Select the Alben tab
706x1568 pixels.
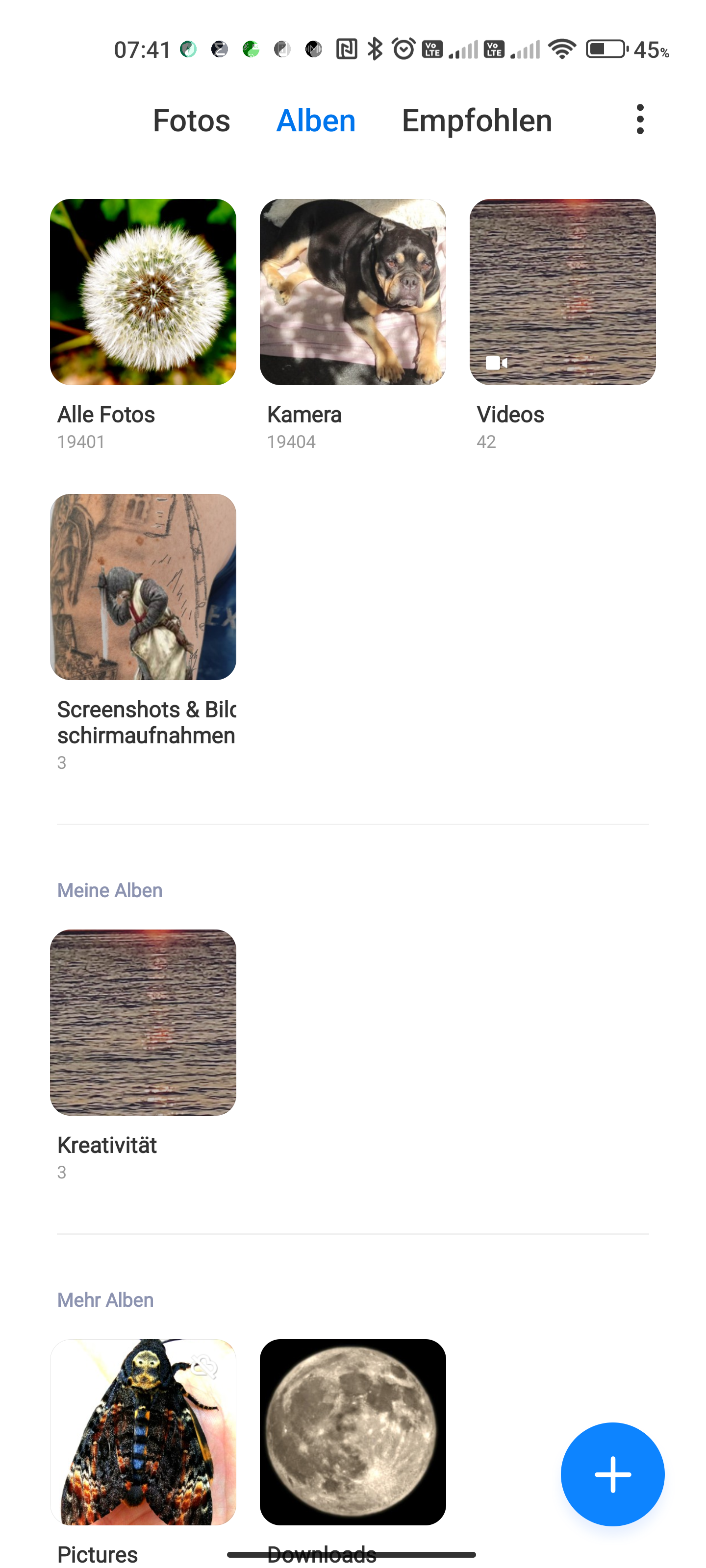[316, 121]
